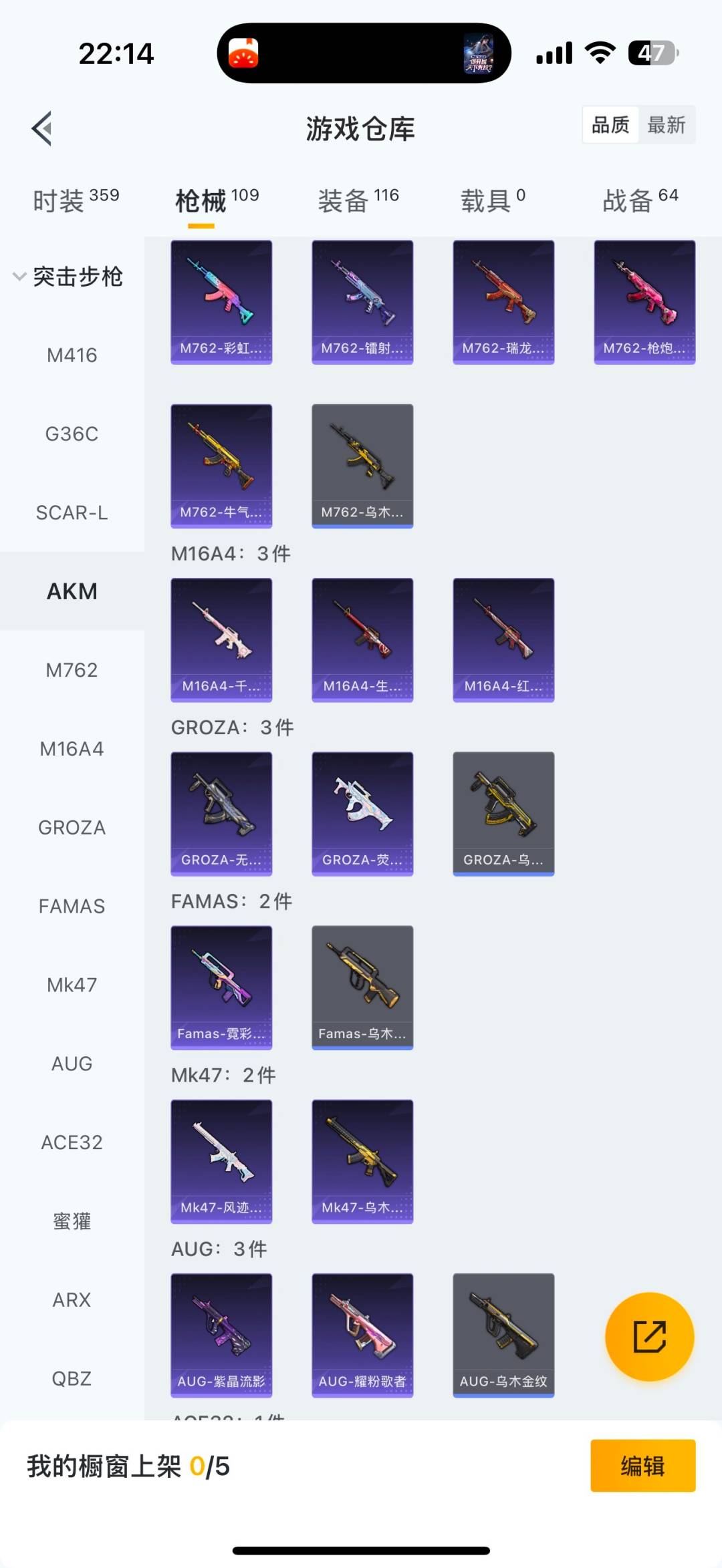Collapse the 突击步枪 category
The image size is (722, 1568).
69,277
